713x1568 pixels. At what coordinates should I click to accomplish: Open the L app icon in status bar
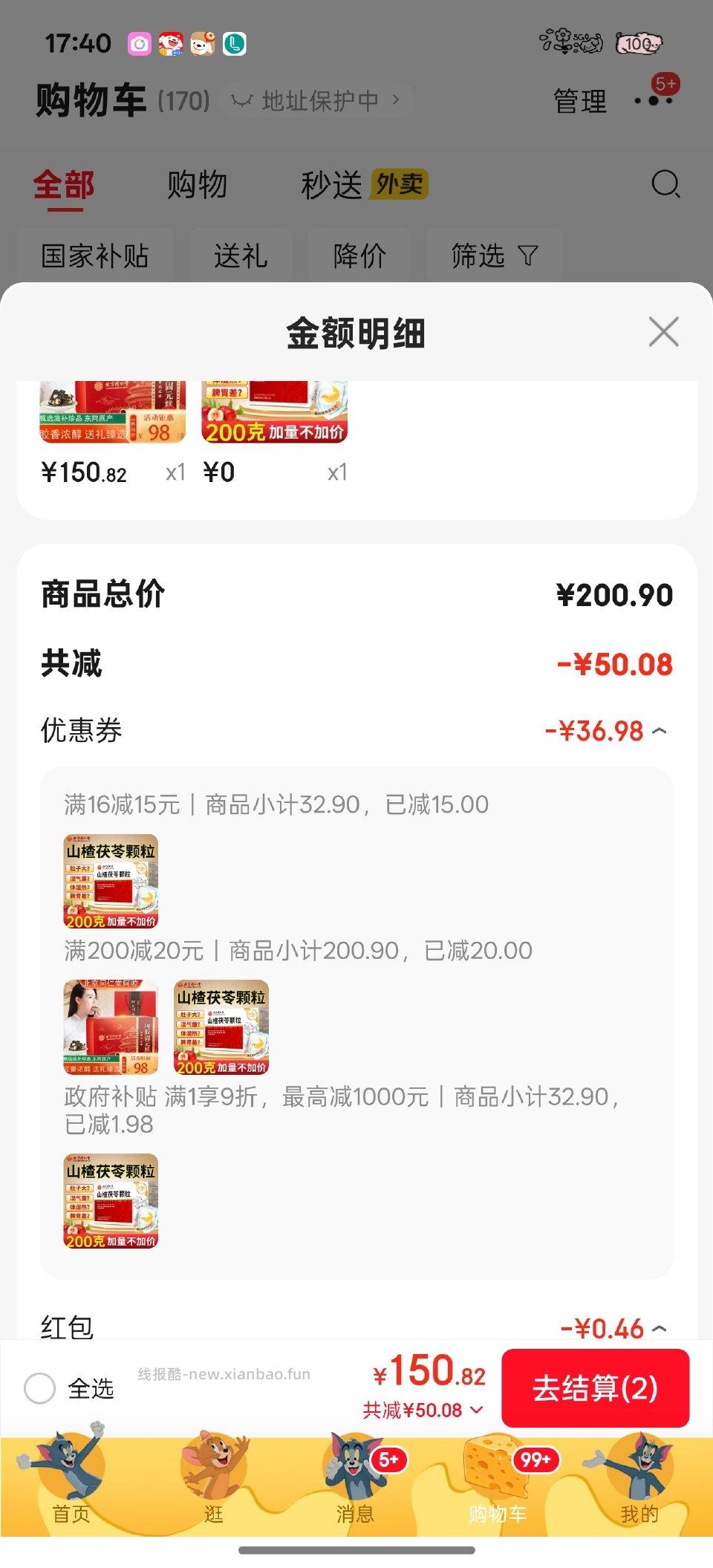232,45
